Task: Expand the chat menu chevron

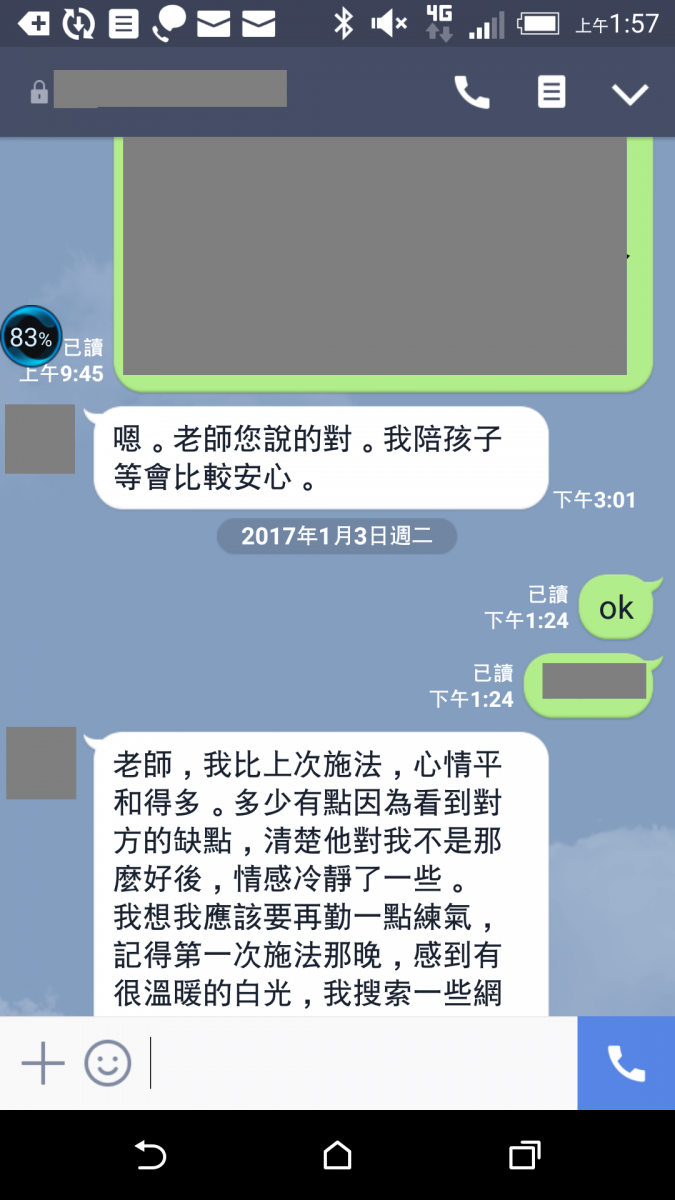Action: click(x=630, y=94)
